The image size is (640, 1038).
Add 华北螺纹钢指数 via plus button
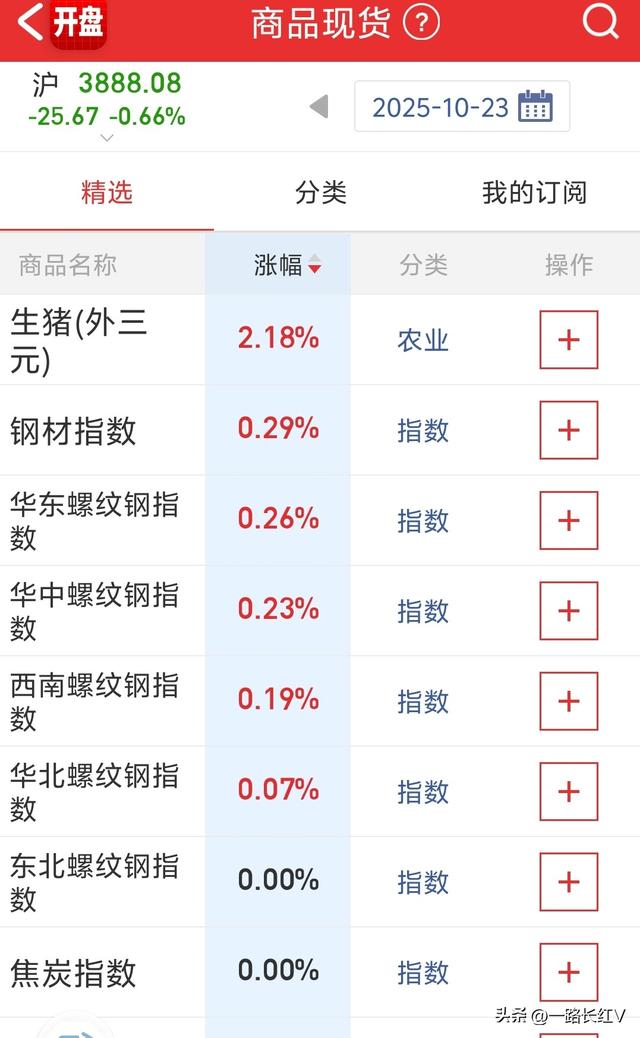point(568,791)
